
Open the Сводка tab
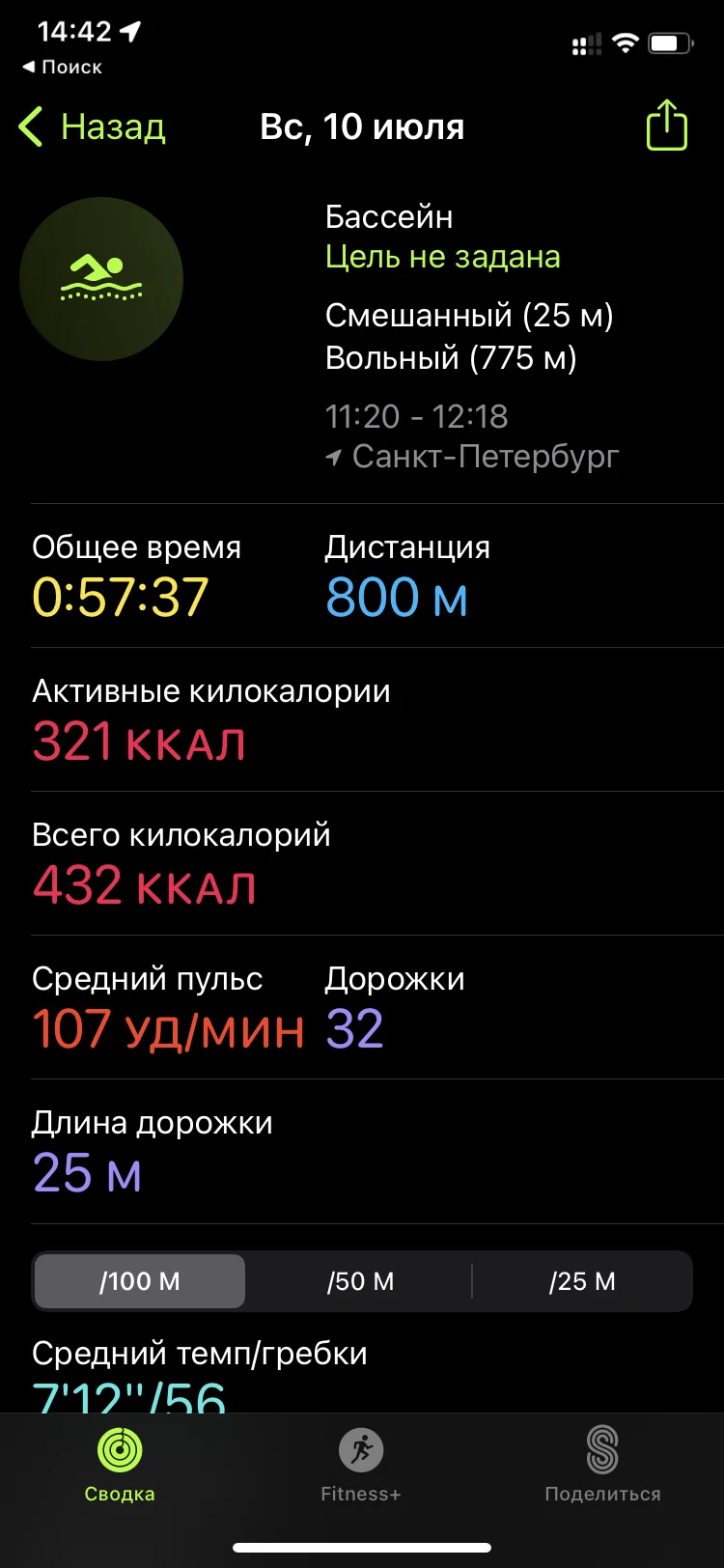(120, 1465)
